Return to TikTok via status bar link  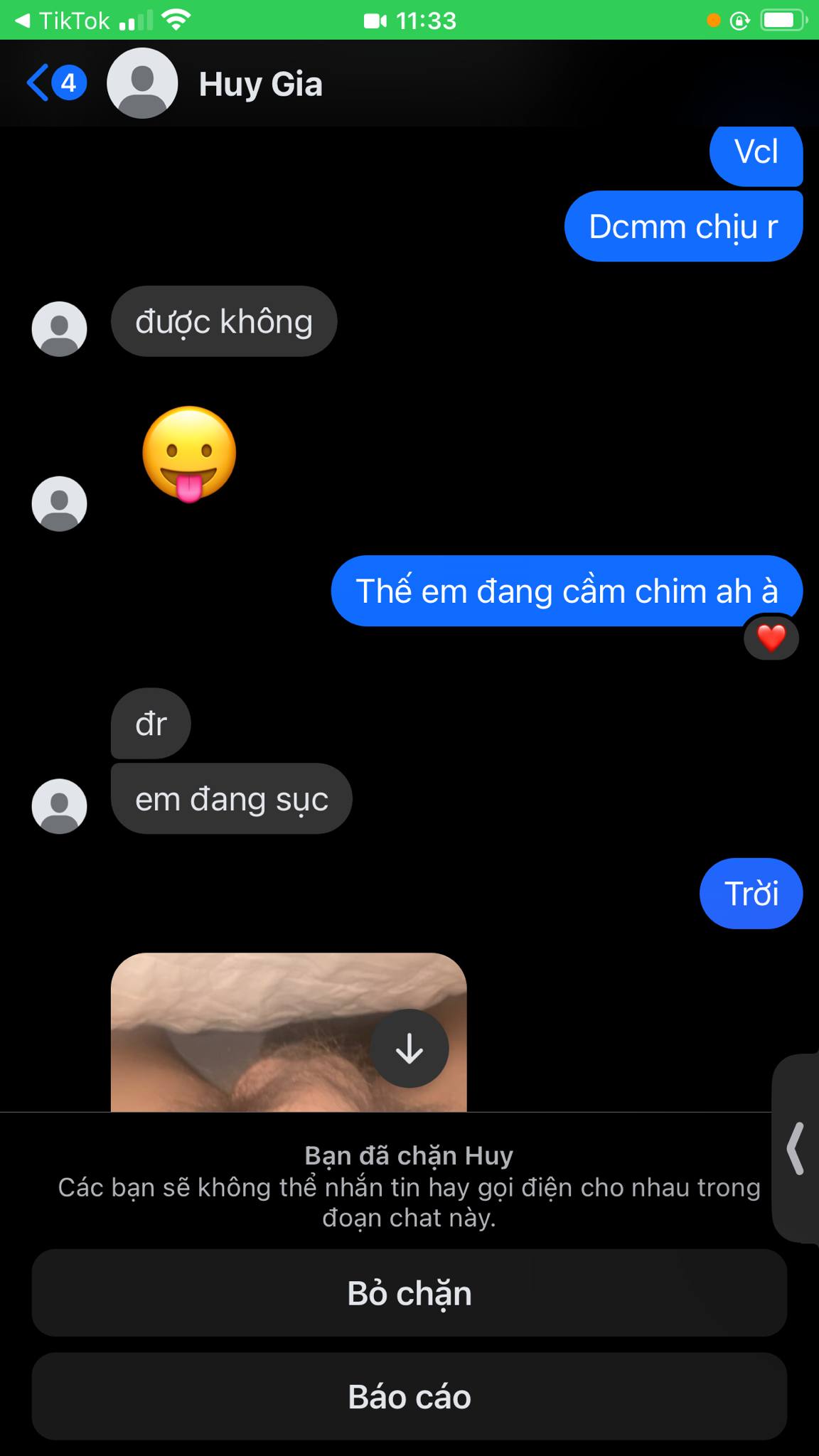tap(63, 20)
